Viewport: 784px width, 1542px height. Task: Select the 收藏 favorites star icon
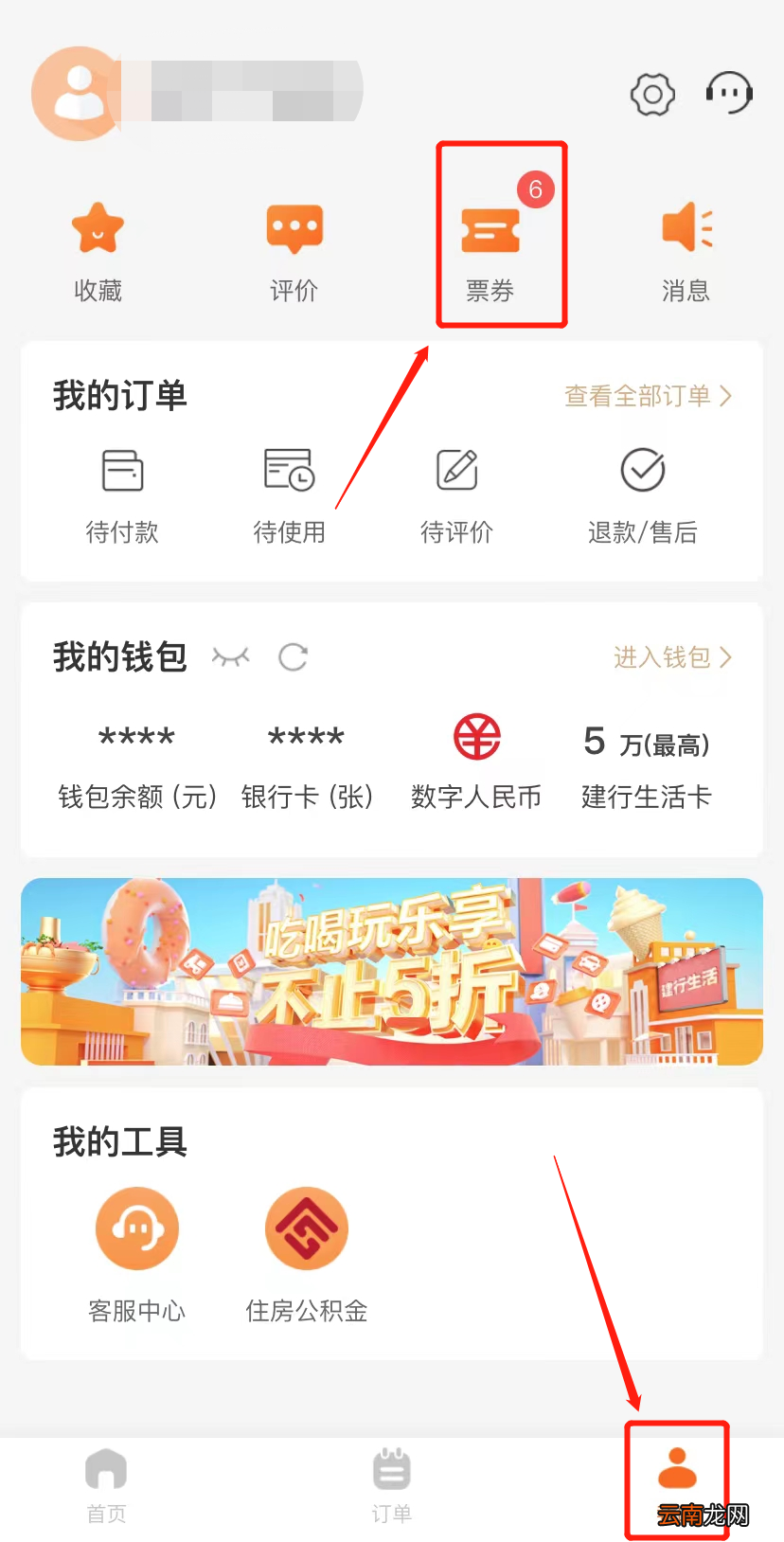(98, 230)
